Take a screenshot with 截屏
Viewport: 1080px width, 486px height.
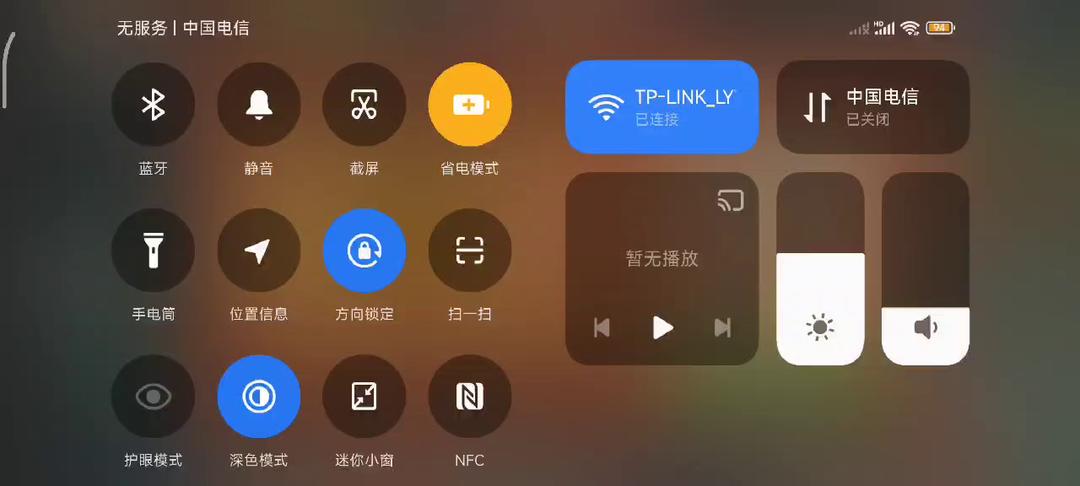coord(364,105)
